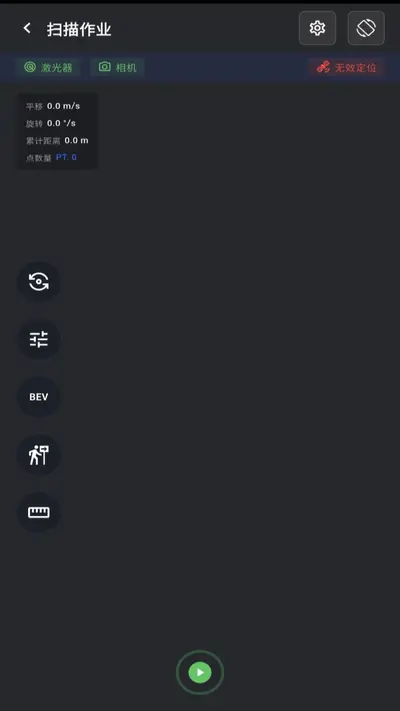Tap the 激光器 status chip

pyautogui.click(x=48, y=68)
